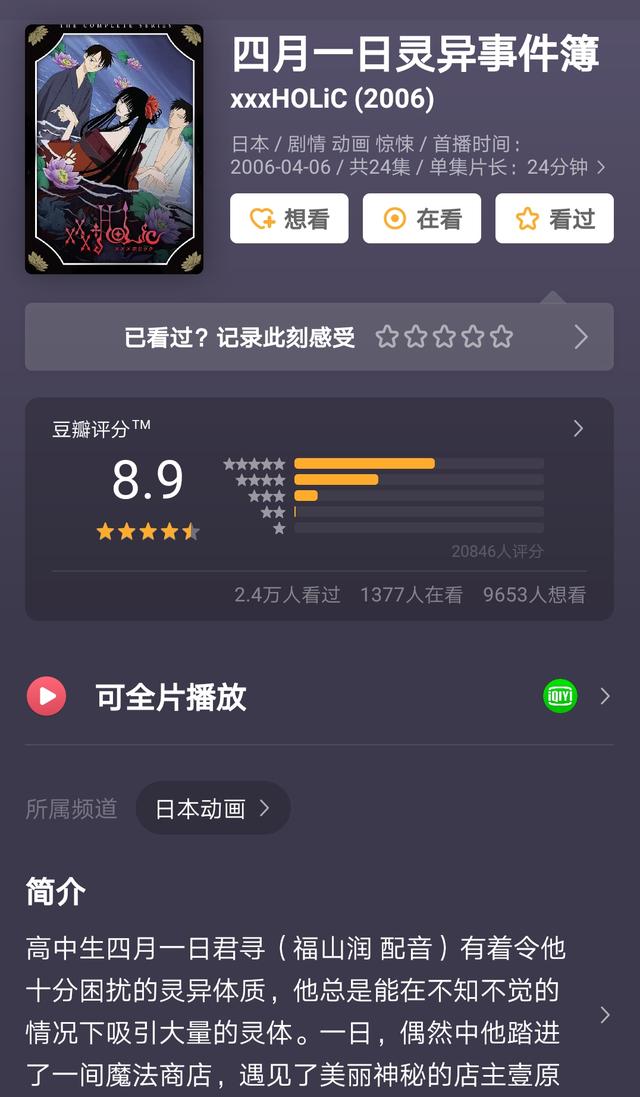Mark the show as 在看
The width and height of the screenshot is (640, 1097).
(x=421, y=219)
